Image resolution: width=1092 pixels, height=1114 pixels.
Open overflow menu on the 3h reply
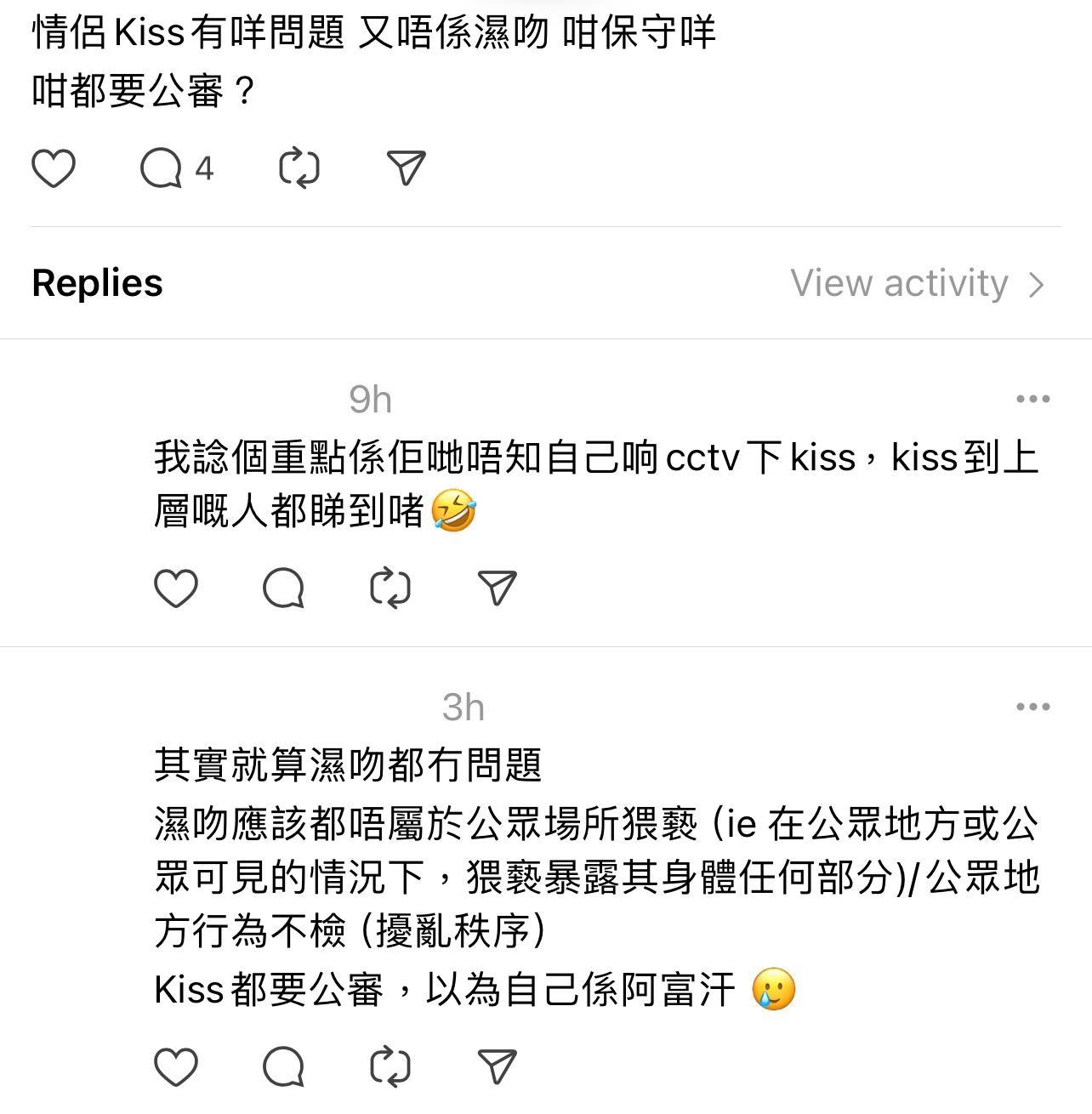click(x=1032, y=707)
